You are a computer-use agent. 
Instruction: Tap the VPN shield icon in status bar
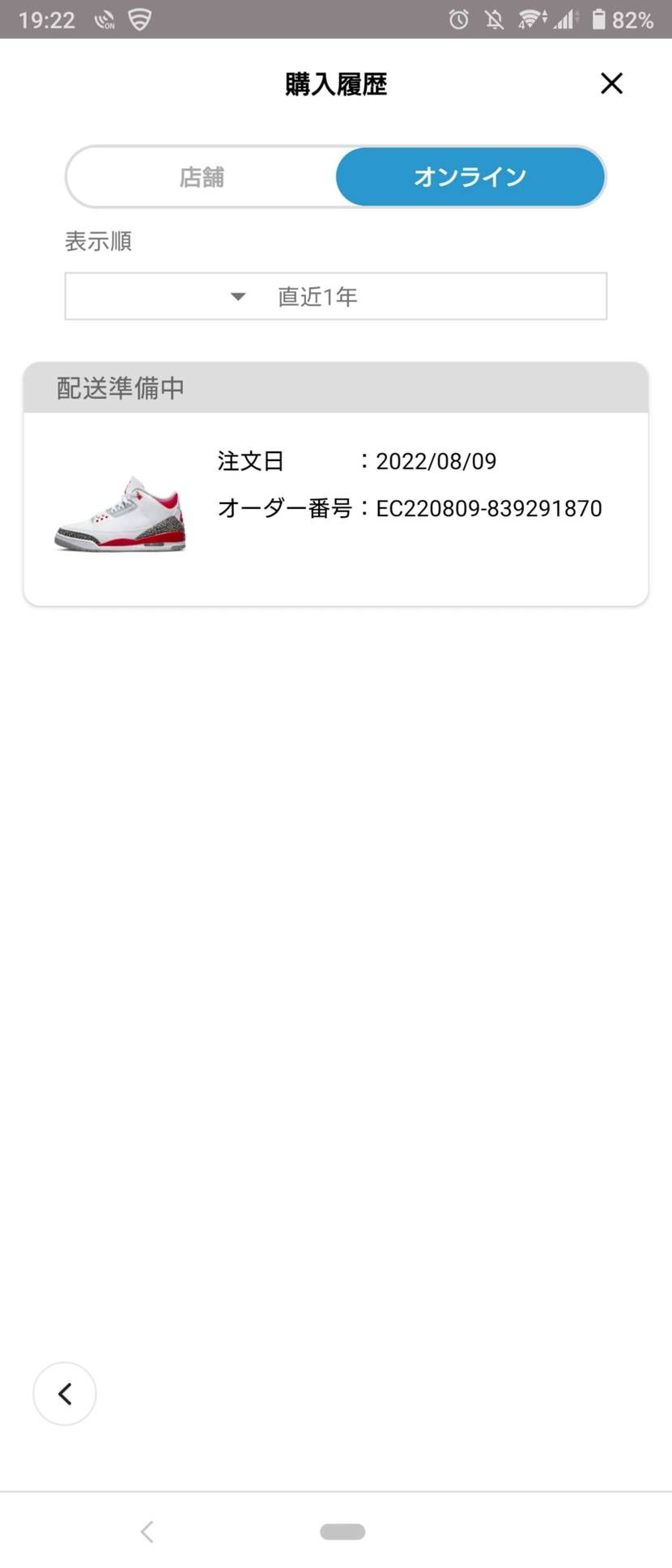(x=138, y=19)
